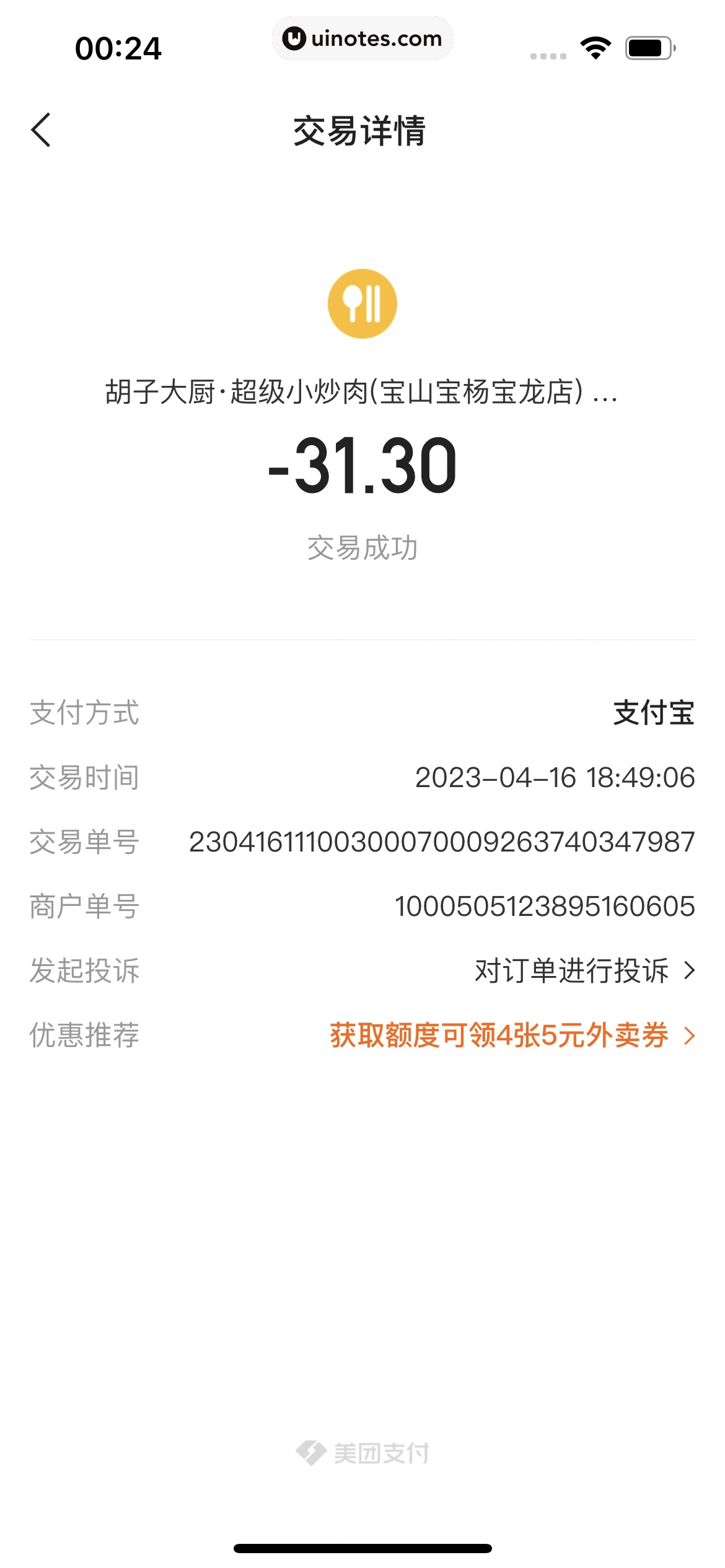Image resolution: width=725 pixels, height=1568 pixels.
Task: Click the 美团支付 logo at the bottom
Action: (362, 1453)
